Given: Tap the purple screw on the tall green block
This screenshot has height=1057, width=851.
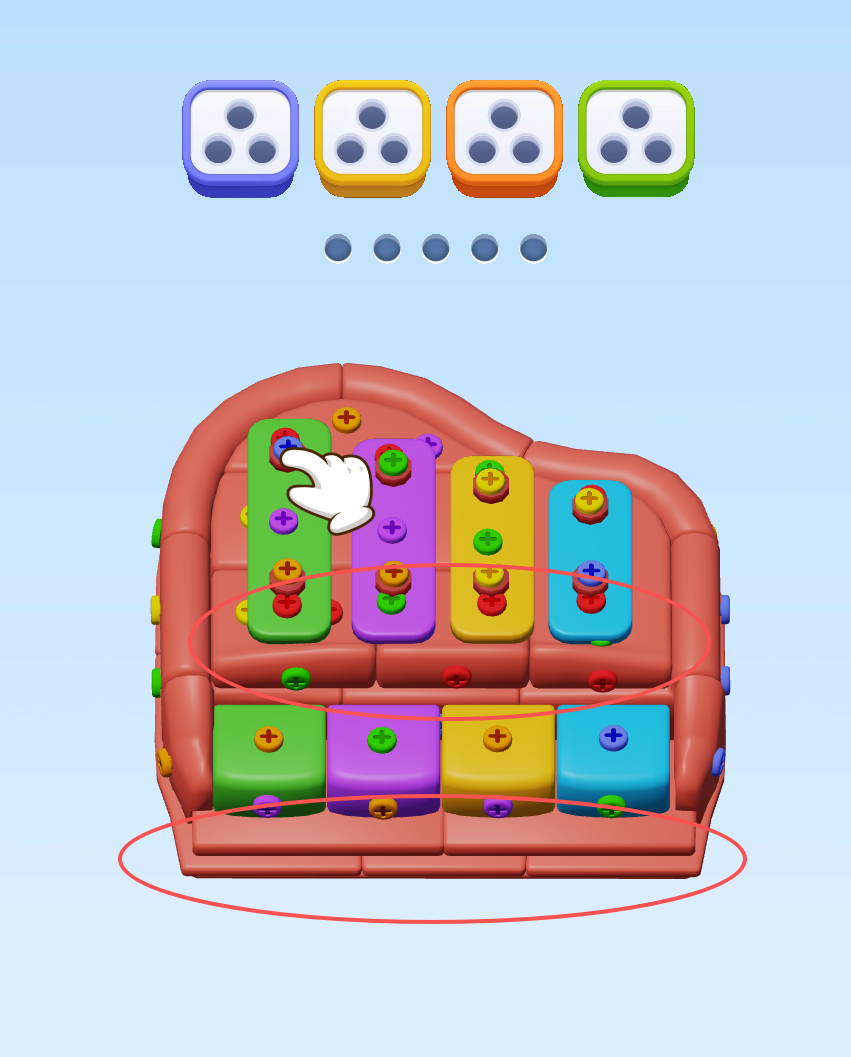Looking at the screenshot, I should pyautogui.click(x=283, y=520).
